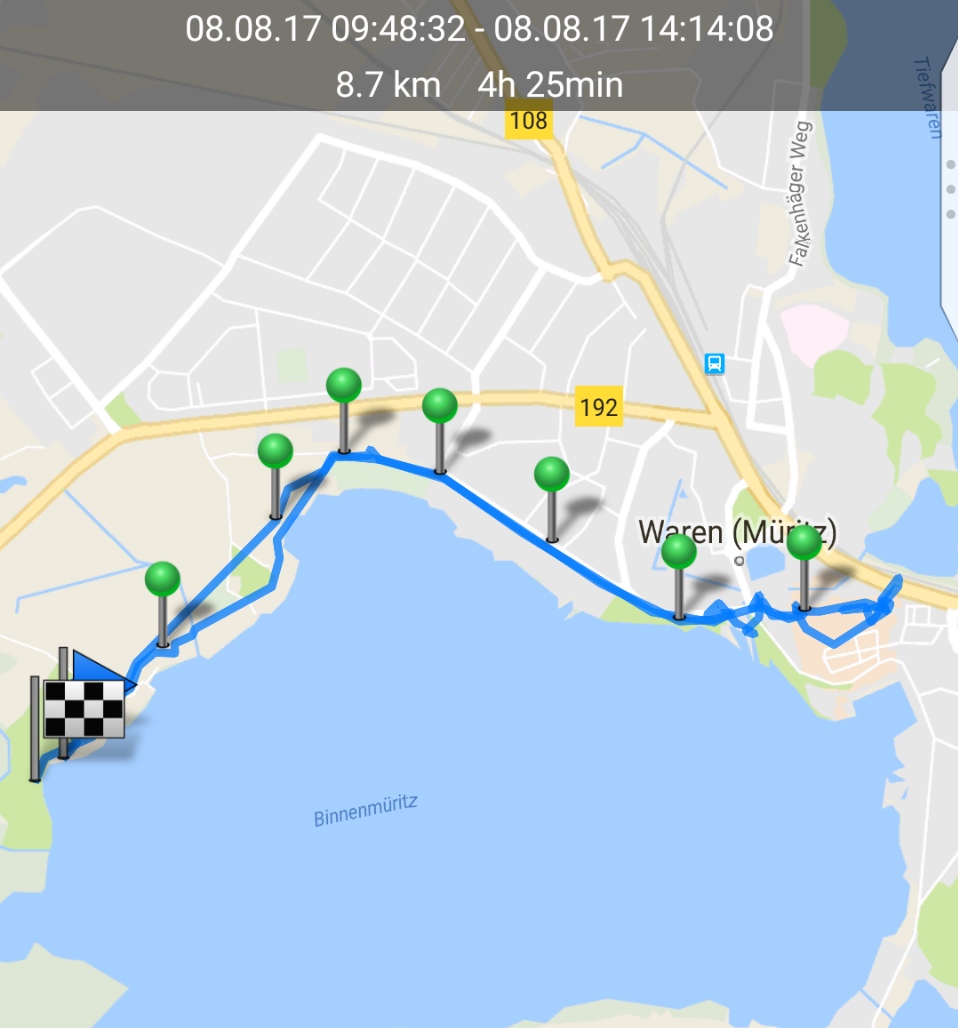The image size is (958, 1028).
Task: Select the easternmost green pin on the track
Action: [x=804, y=544]
